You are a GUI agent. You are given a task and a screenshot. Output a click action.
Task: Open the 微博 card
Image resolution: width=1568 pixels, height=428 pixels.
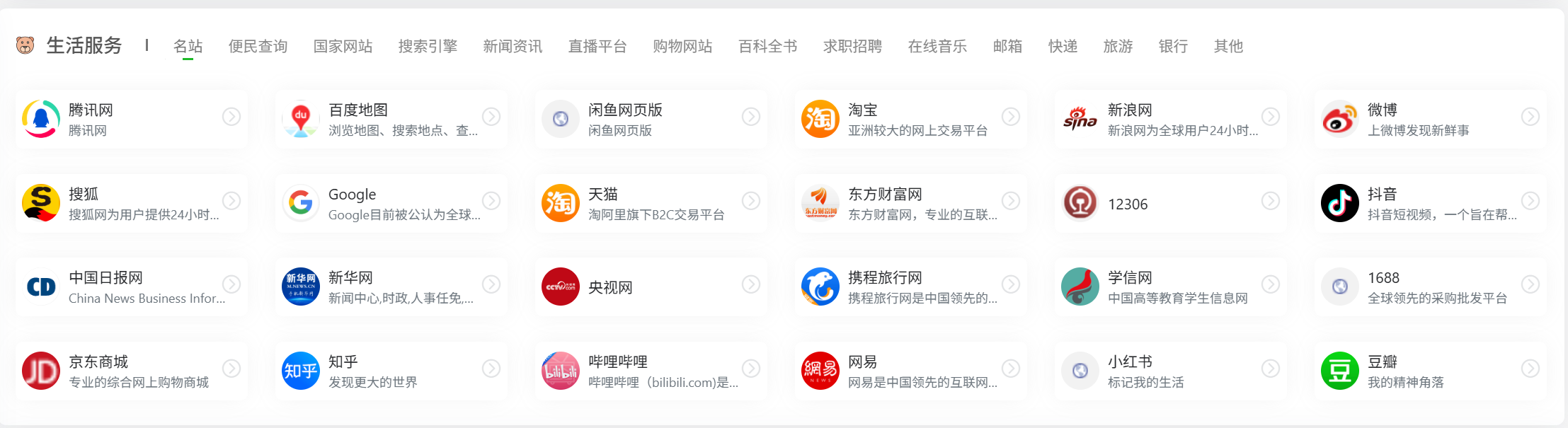[1430, 119]
